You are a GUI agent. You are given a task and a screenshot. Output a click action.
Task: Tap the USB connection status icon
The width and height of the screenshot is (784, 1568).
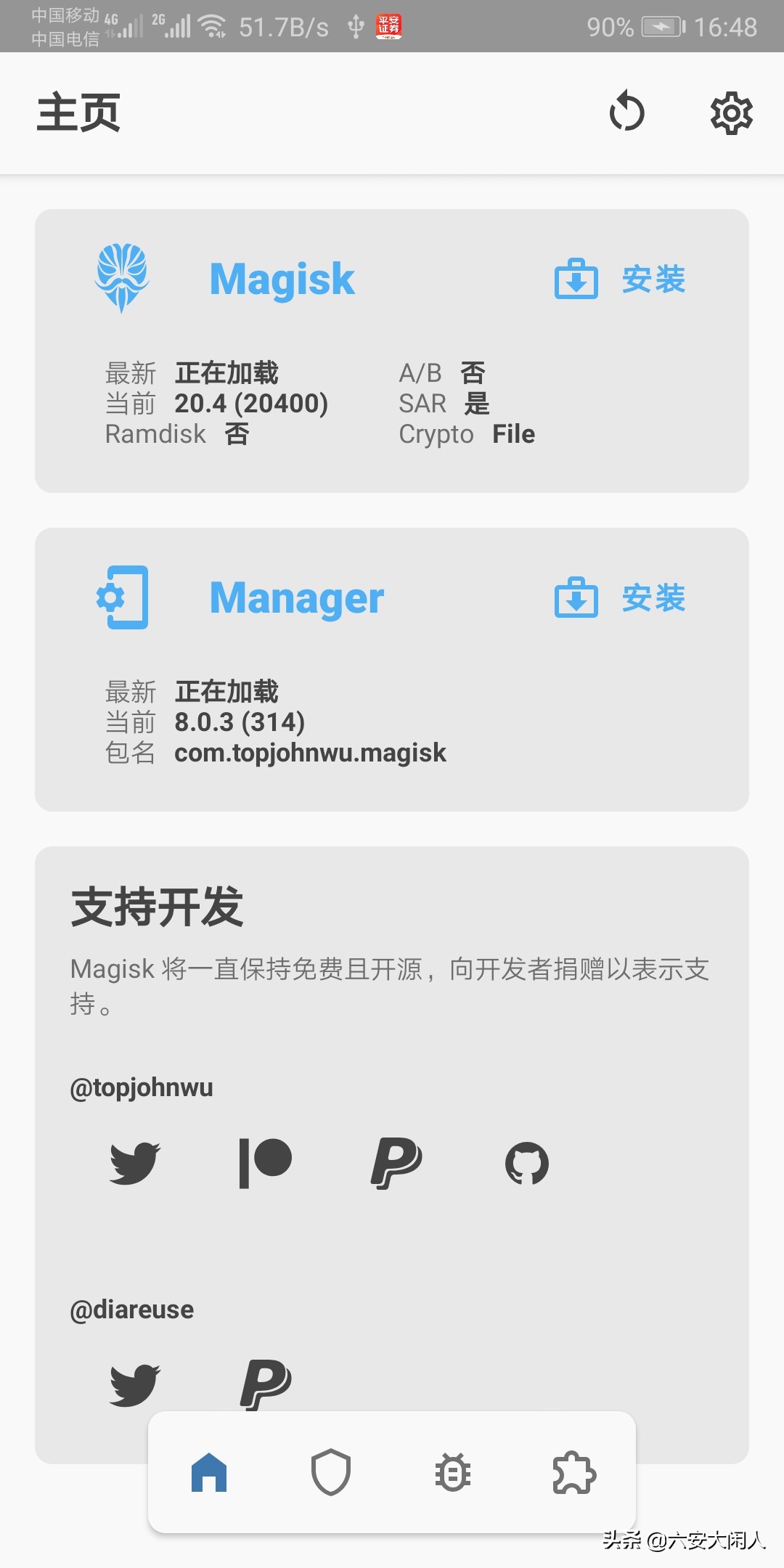(355, 26)
